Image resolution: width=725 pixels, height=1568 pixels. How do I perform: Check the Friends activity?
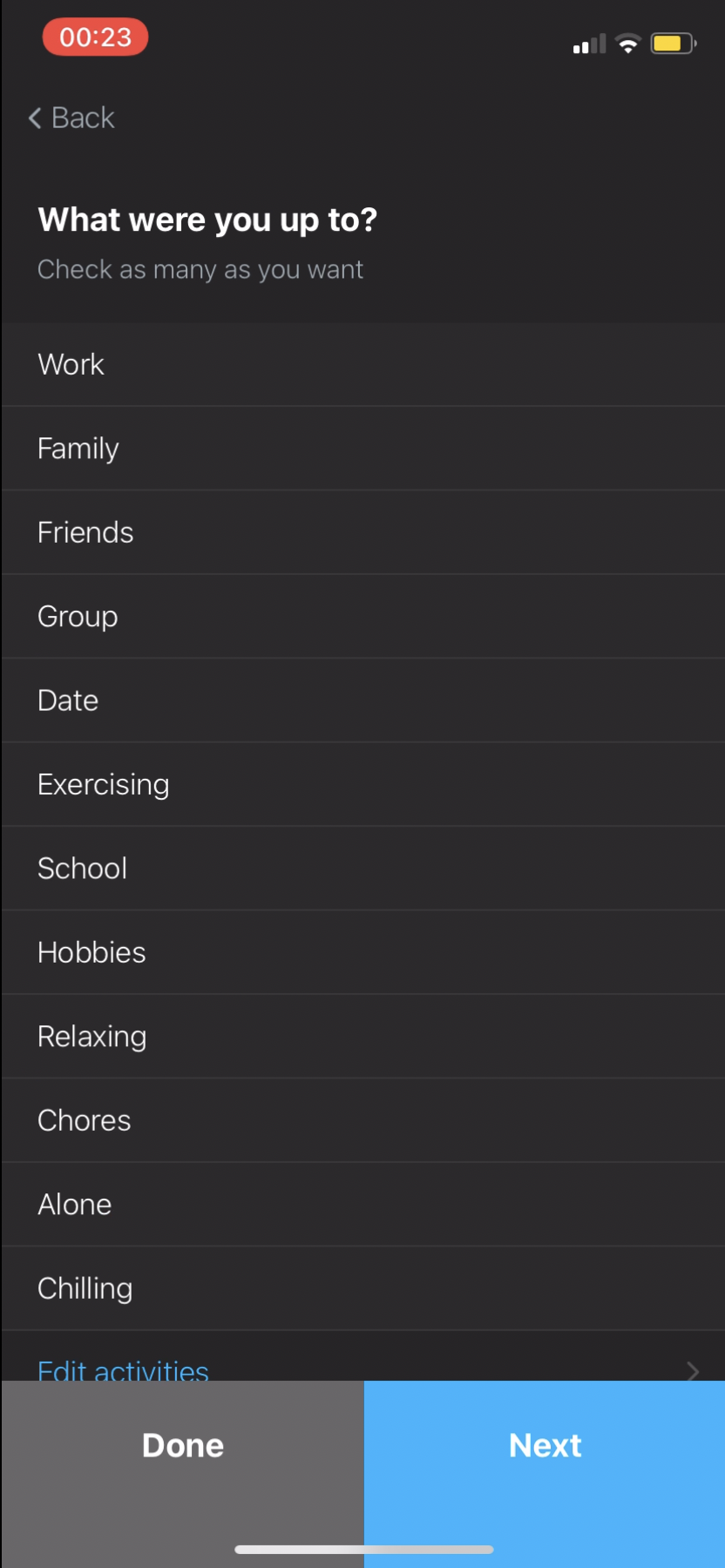[362, 532]
